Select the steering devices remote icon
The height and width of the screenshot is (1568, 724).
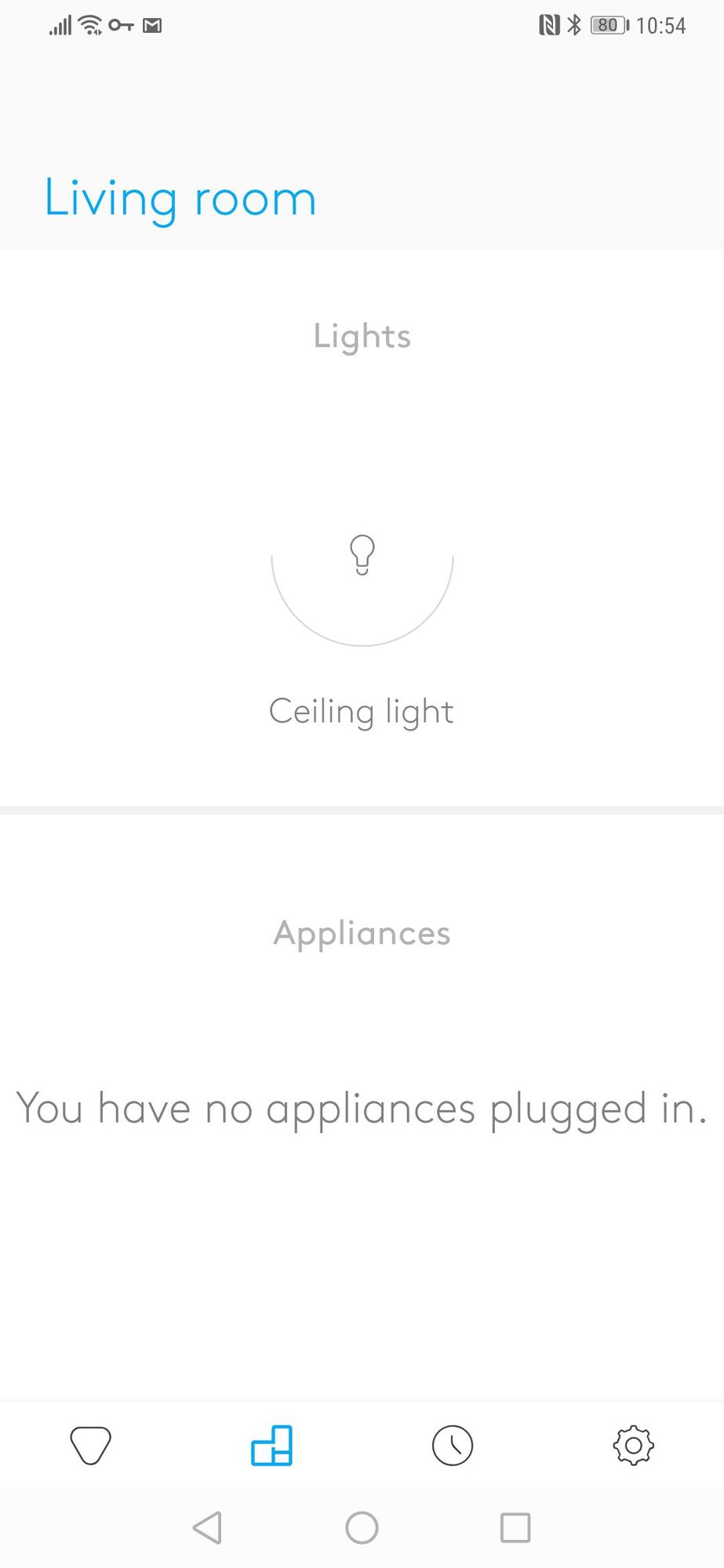[90, 1446]
